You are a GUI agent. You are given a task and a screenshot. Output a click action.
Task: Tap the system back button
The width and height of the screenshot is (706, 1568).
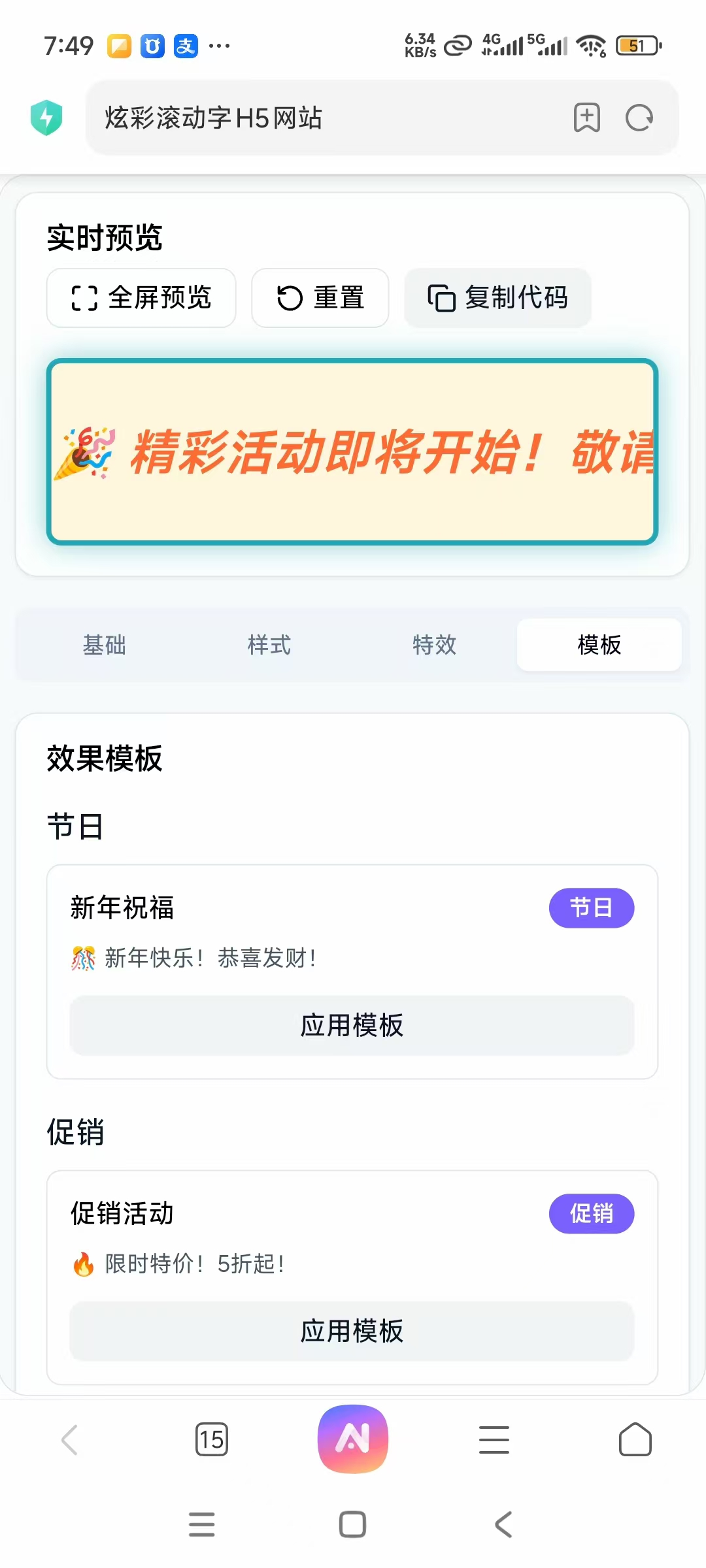coord(503,1525)
